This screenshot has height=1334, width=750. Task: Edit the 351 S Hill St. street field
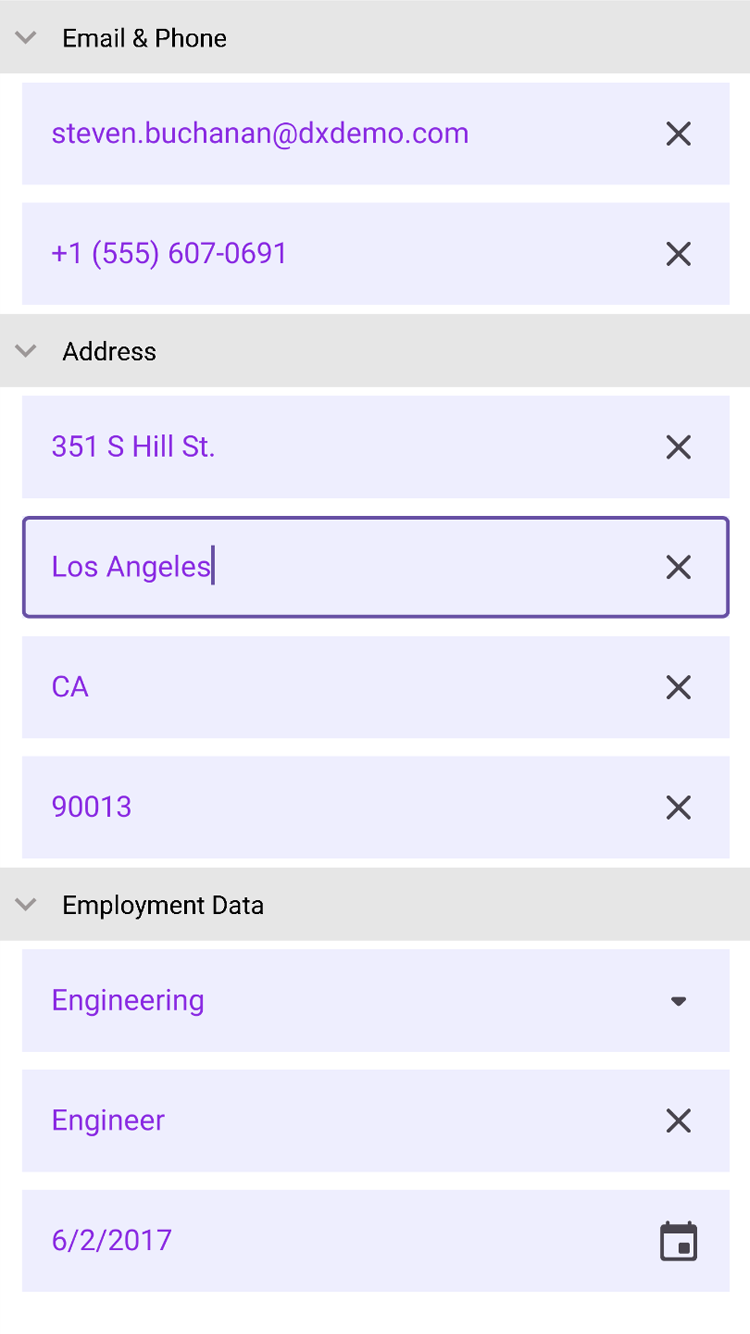click(x=300, y=447)
